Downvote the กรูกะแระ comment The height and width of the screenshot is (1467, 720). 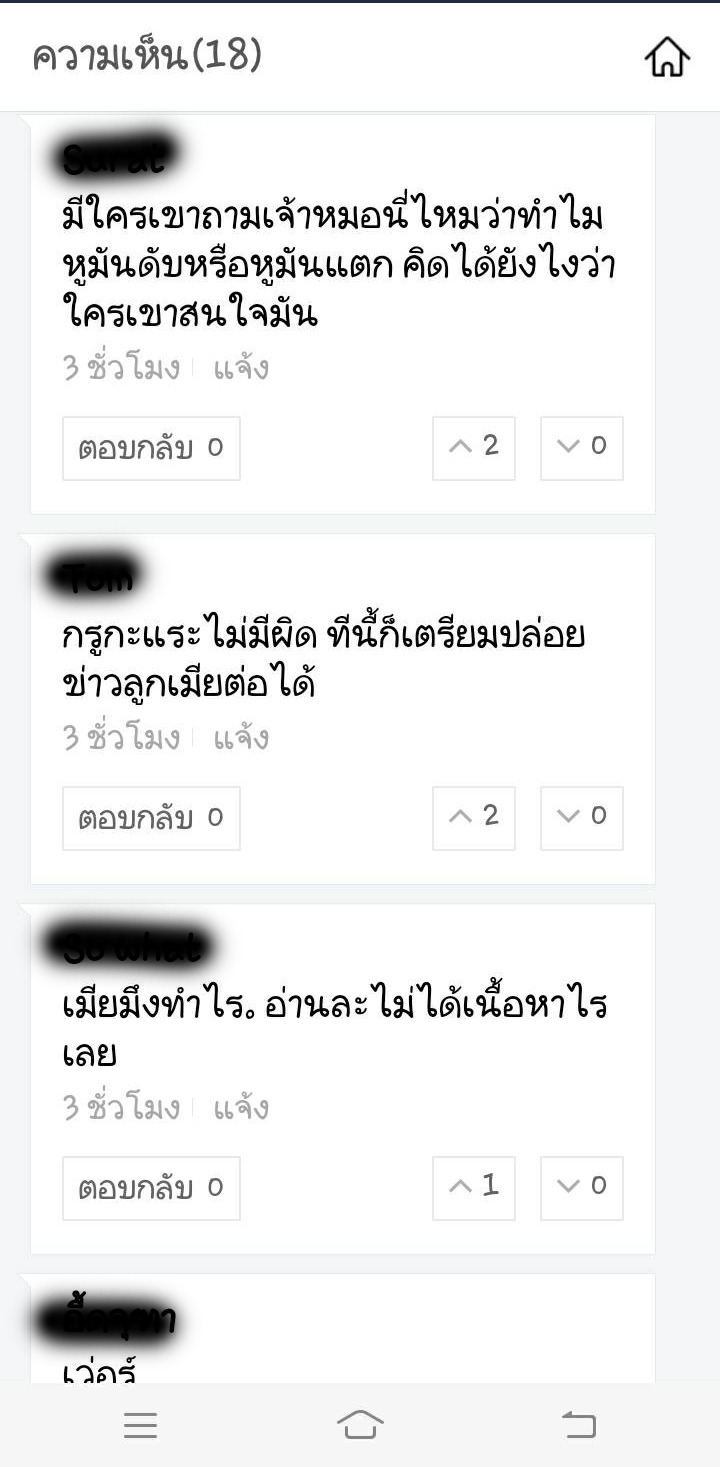pyautogui.click(x=582, y=817)
